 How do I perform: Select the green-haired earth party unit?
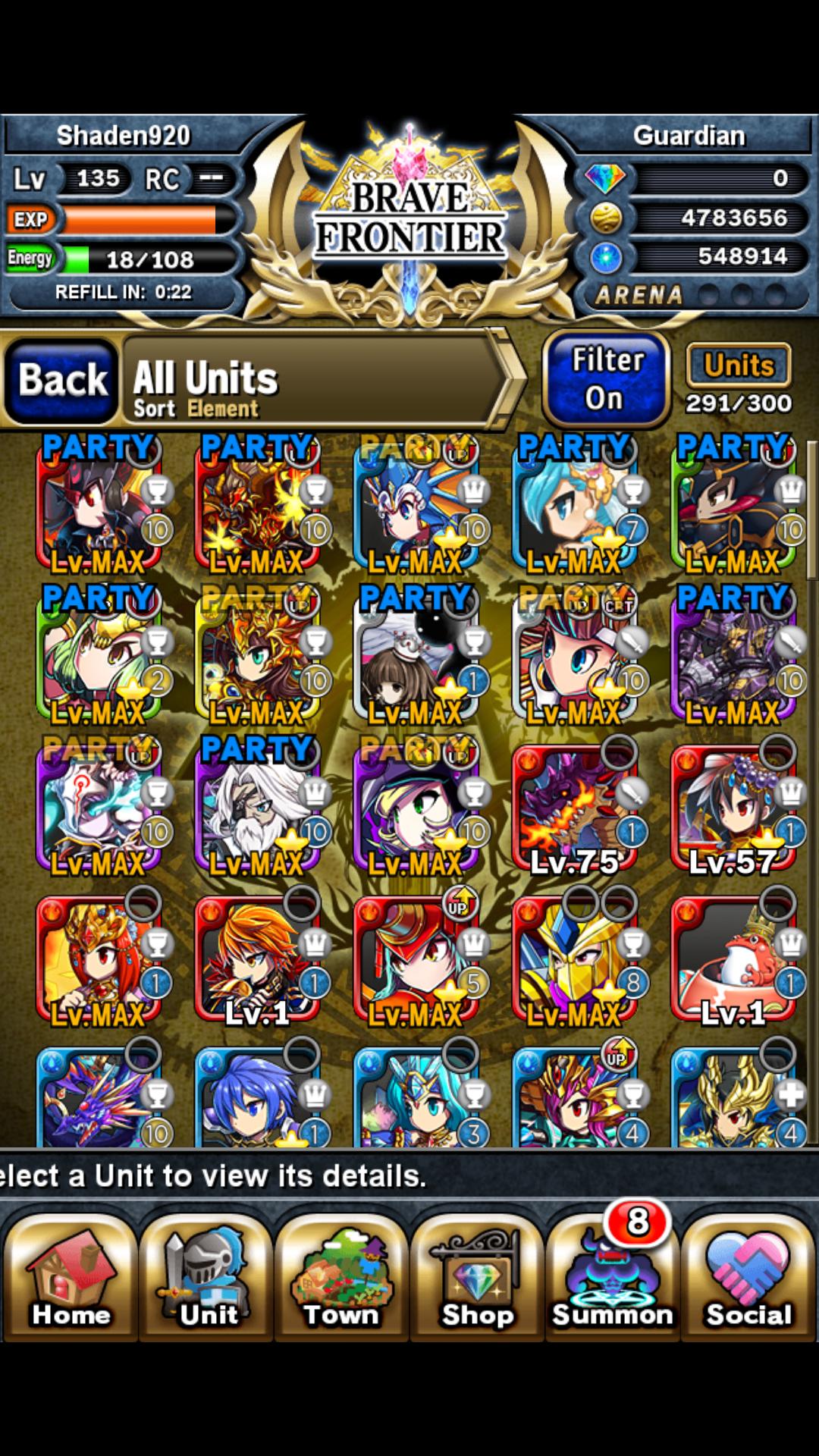click(99, 656)
